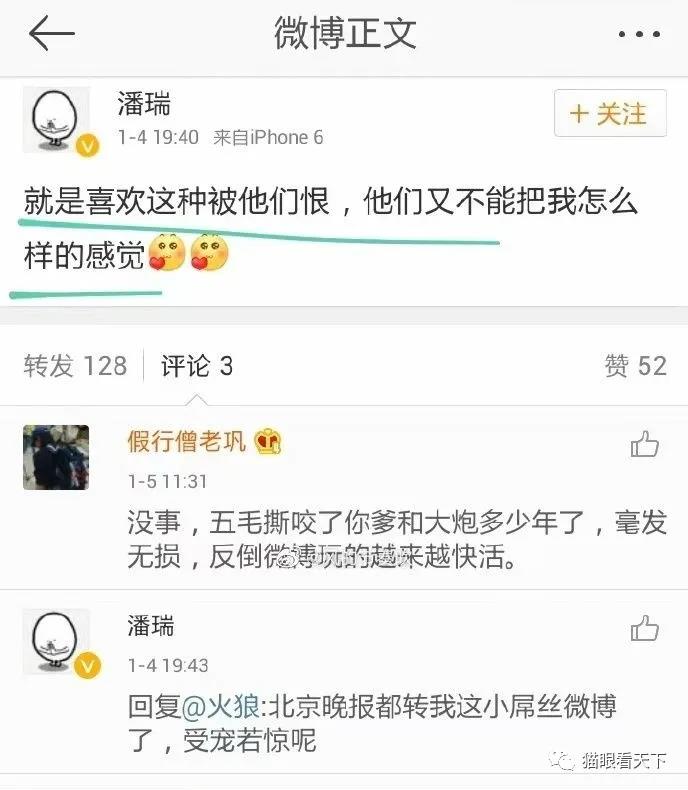
Task: View 假行僧老巩's avatar picture
Action: coord(56,457)
